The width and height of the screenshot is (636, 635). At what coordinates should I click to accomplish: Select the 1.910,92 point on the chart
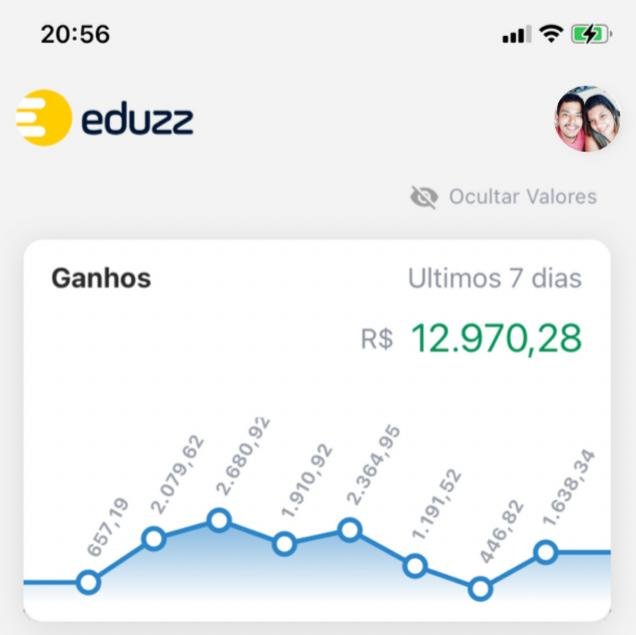click(285, 544)
